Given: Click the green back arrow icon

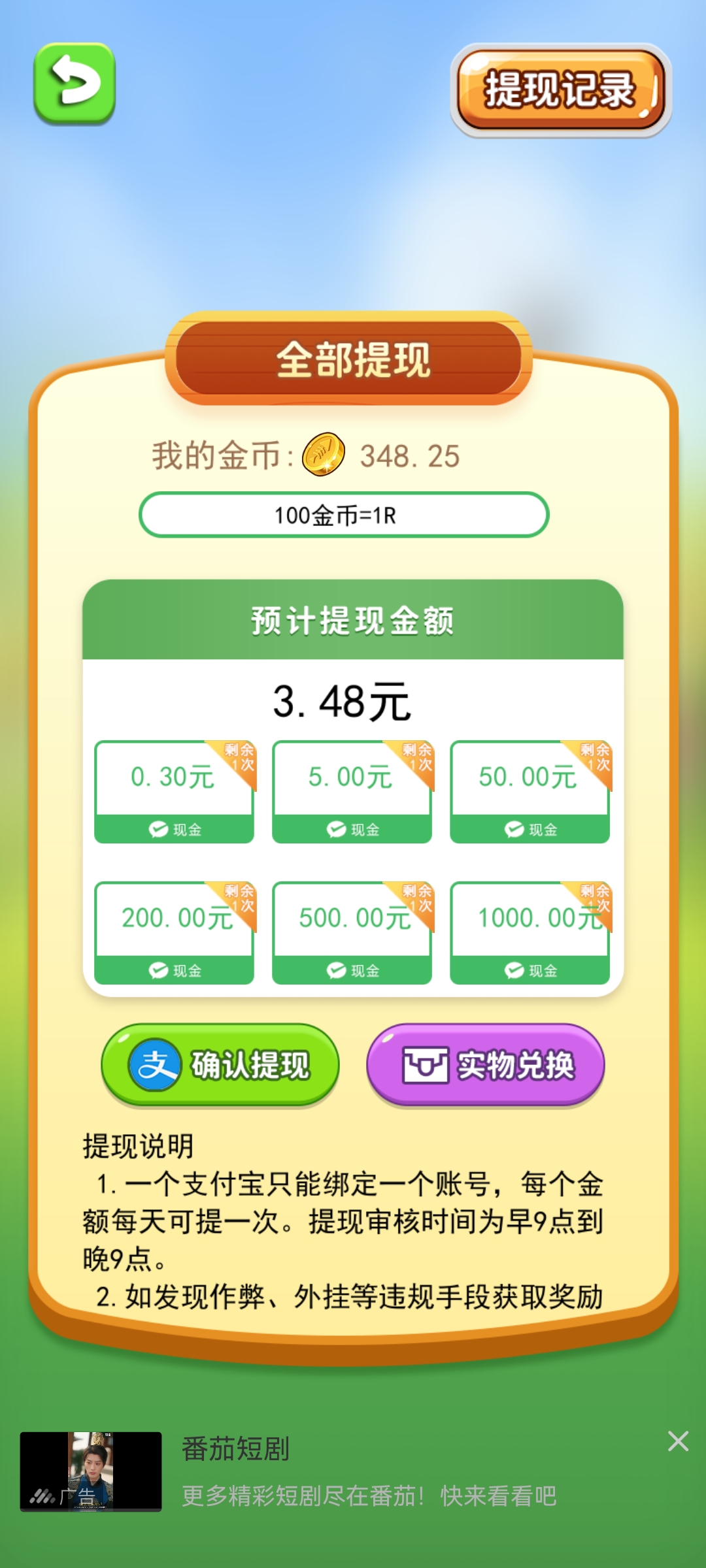Looking at the screenshot, I should coord(75,84).
